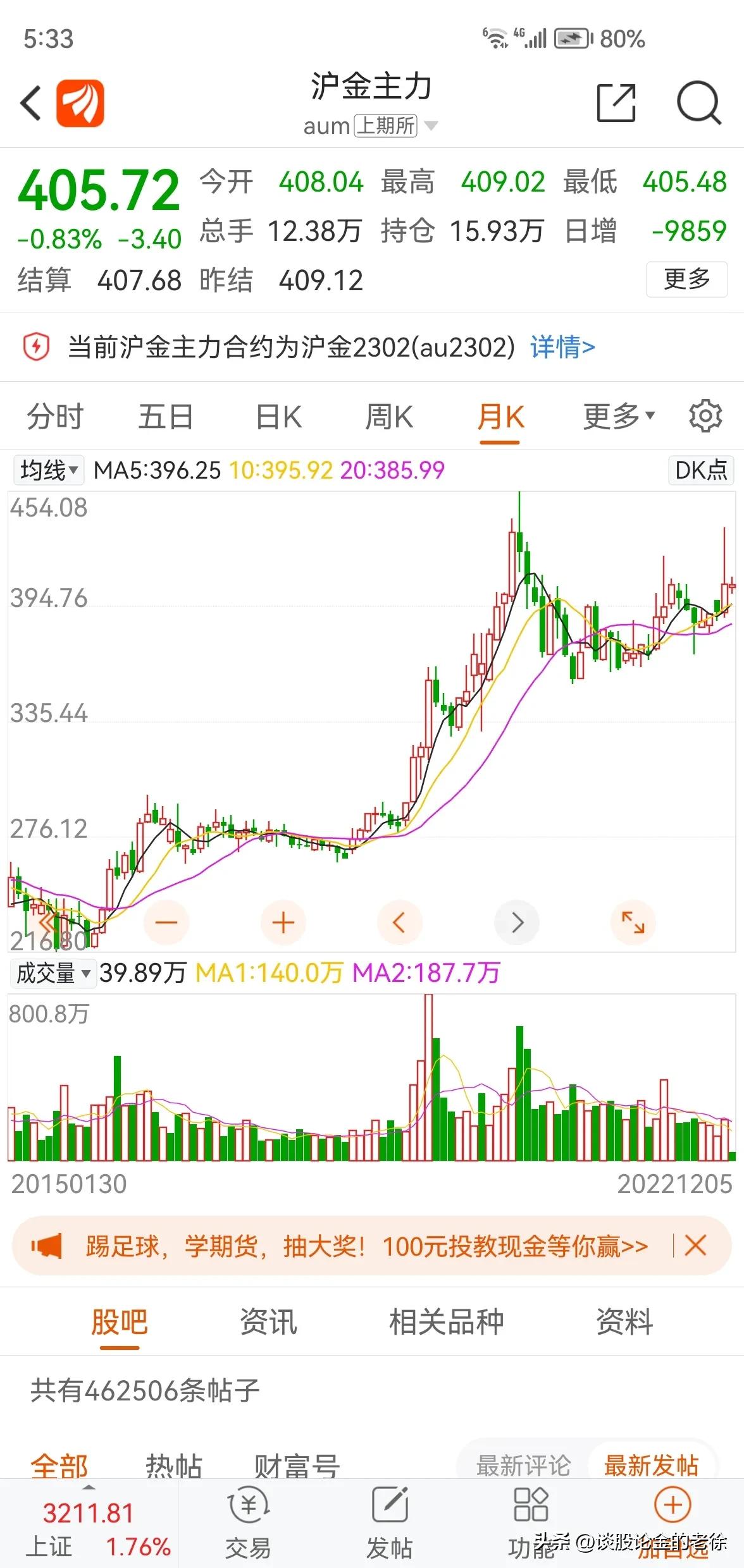Switch to the 资讯 tab
The width and height of the screenshot is (744, 1568).
tap(268, 1322)
